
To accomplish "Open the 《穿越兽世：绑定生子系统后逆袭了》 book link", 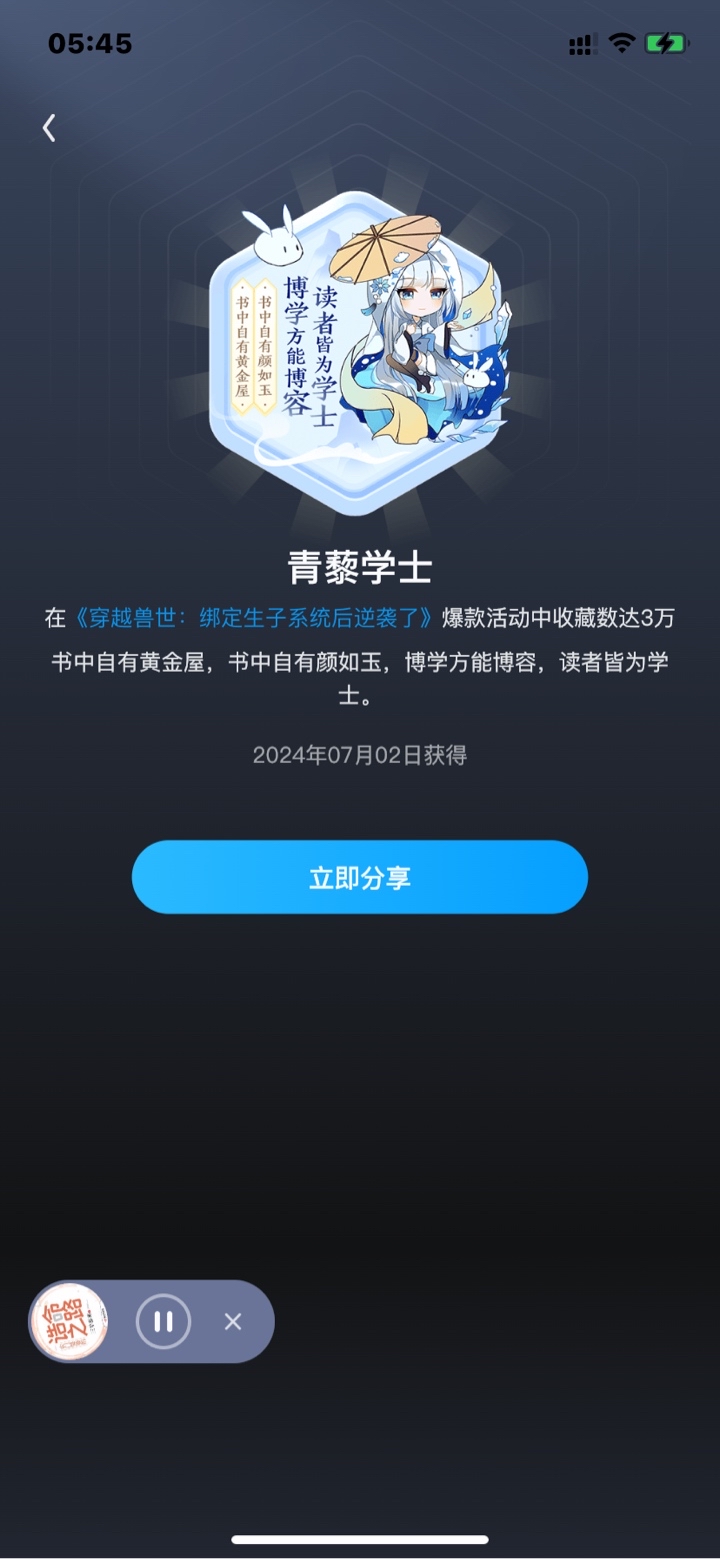I will point(254,618).
